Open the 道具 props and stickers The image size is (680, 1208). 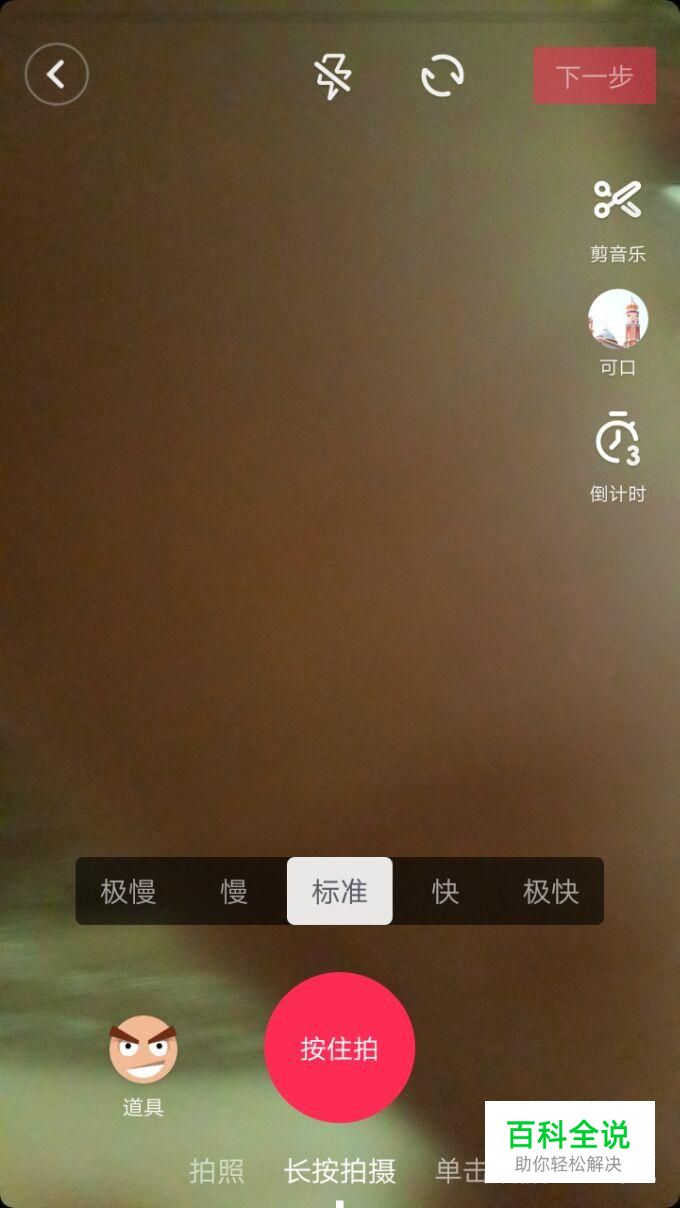click(x=143, y=1067)
